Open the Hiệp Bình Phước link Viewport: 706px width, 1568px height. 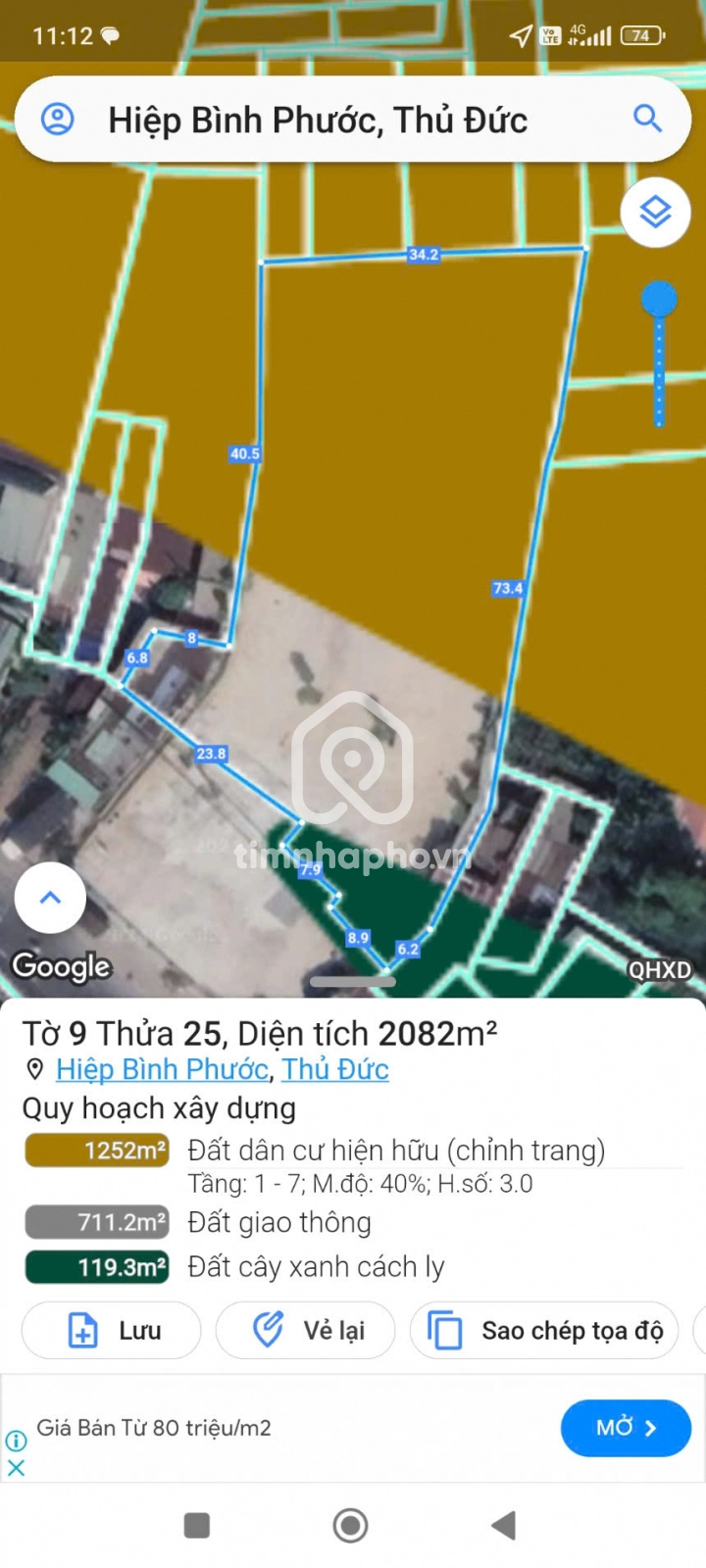point(162,1069)
